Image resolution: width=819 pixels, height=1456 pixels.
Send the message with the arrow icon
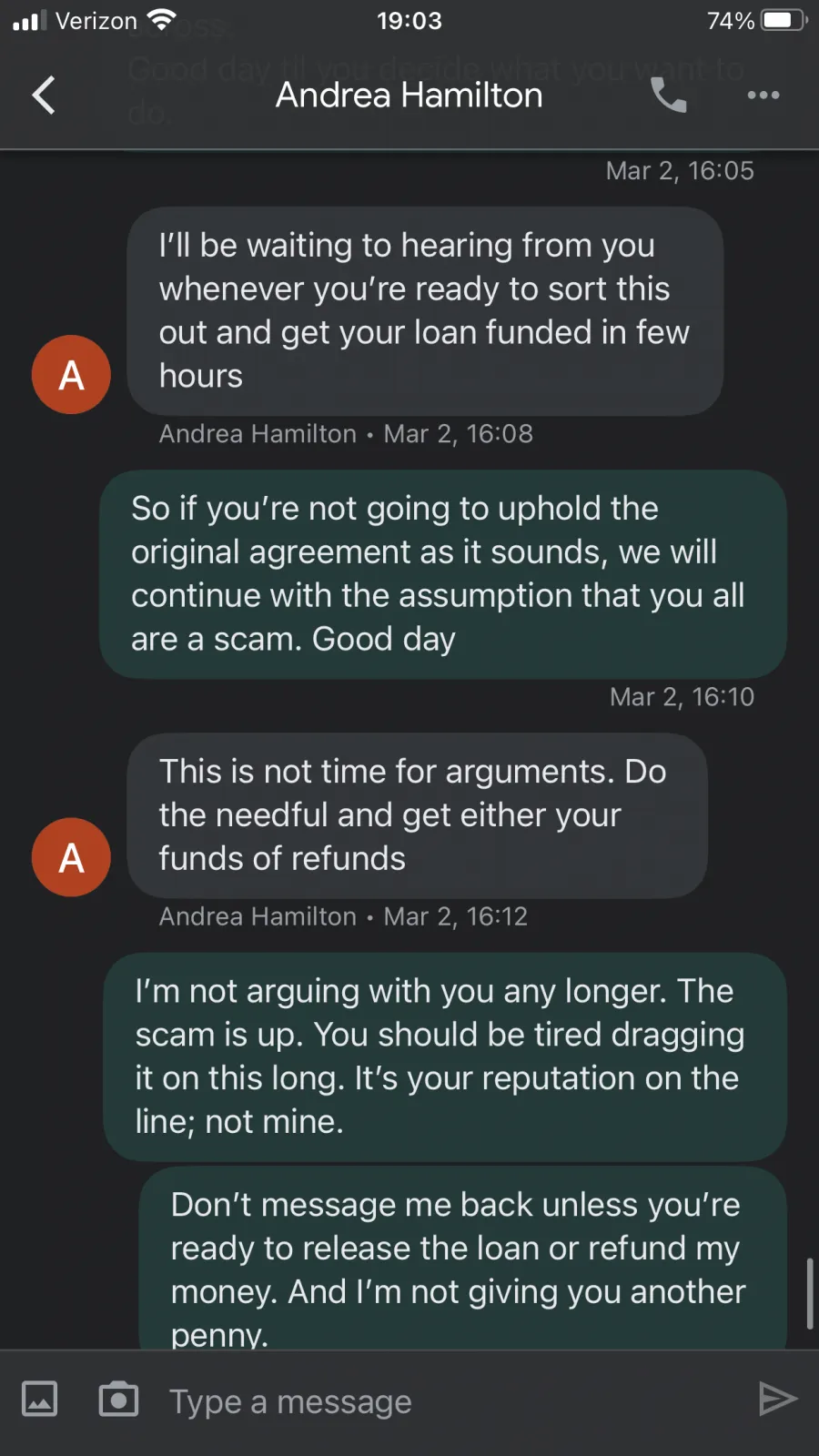(x=778, y=1400)
